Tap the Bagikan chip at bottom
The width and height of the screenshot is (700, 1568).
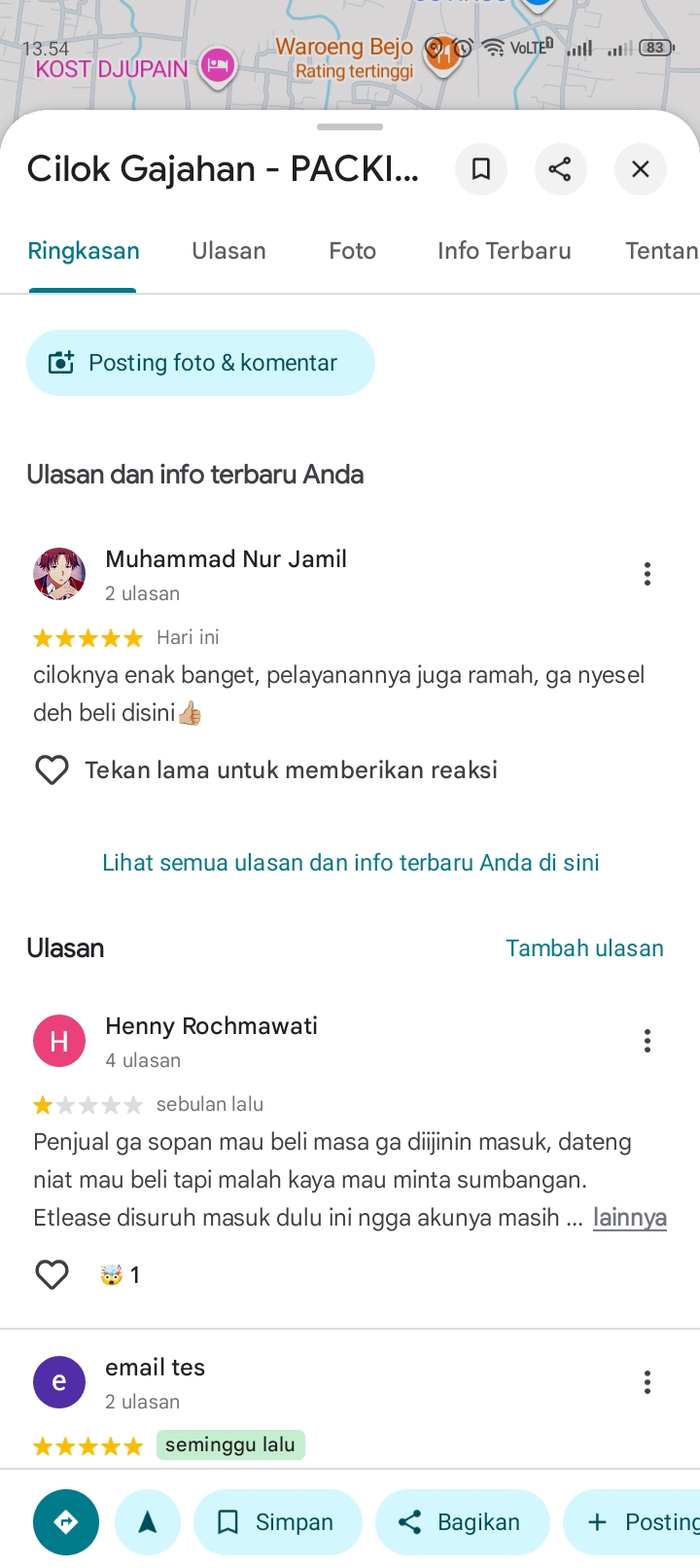pyautogui.click(x=462, y=1522)
